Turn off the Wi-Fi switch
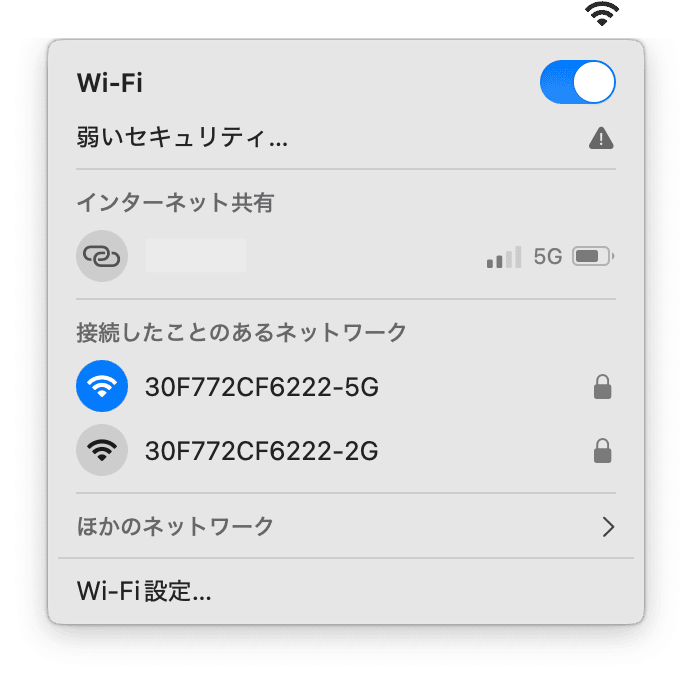The height and width of the screenshot is (680, 692). point(577,82)
